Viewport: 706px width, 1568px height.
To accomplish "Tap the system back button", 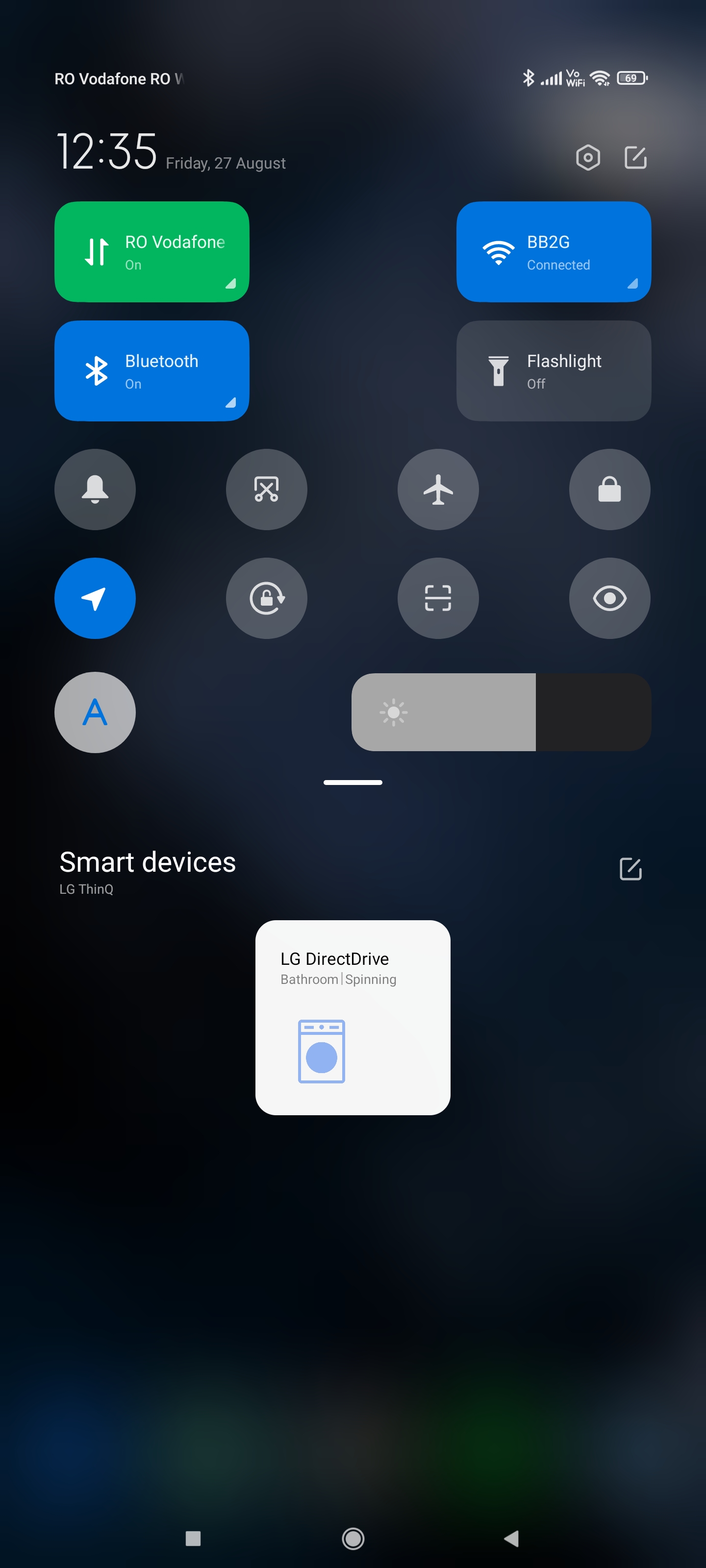I will [512, 1539].
